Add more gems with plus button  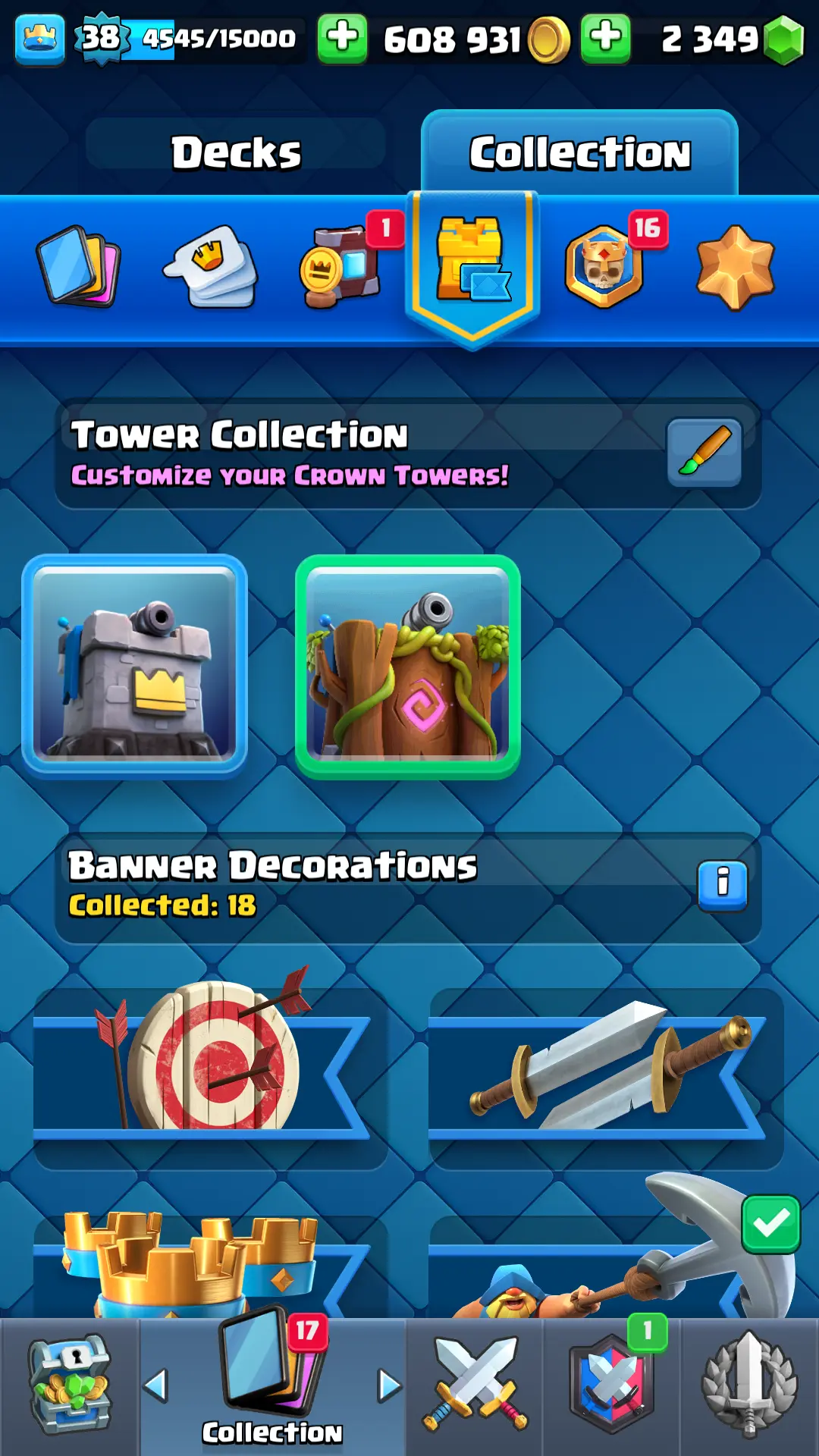coord(605,38)
